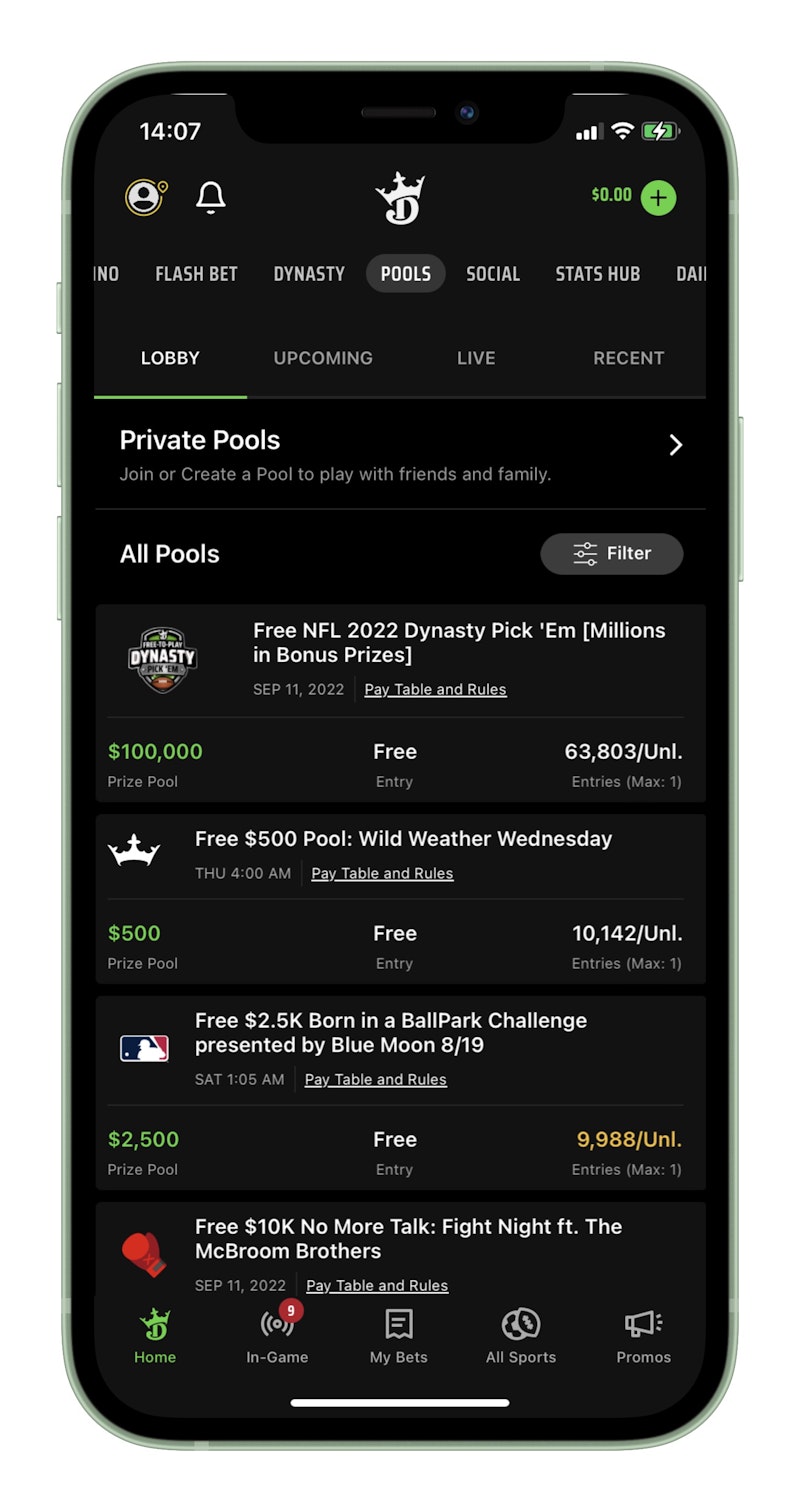
Task: View Pay Table and Rules for Fight Night pool
Action: click(x=377, y=1285)
